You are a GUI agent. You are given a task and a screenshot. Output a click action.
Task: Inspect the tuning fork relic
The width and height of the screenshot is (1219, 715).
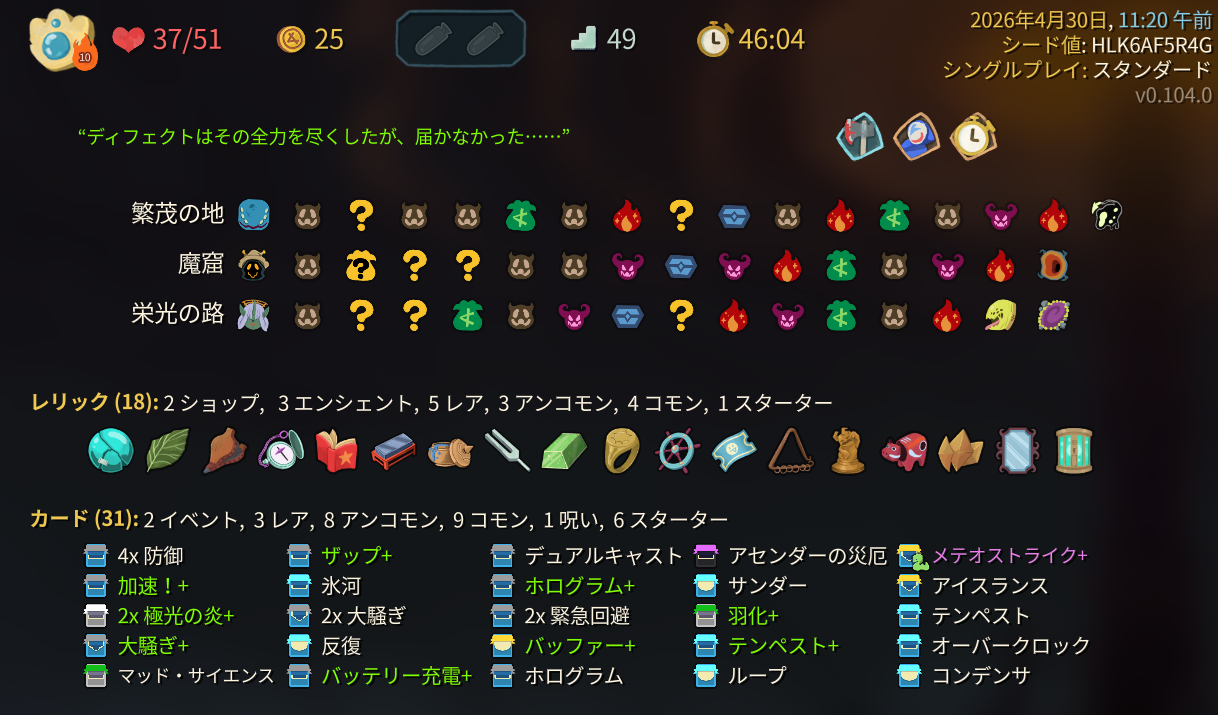506,450
